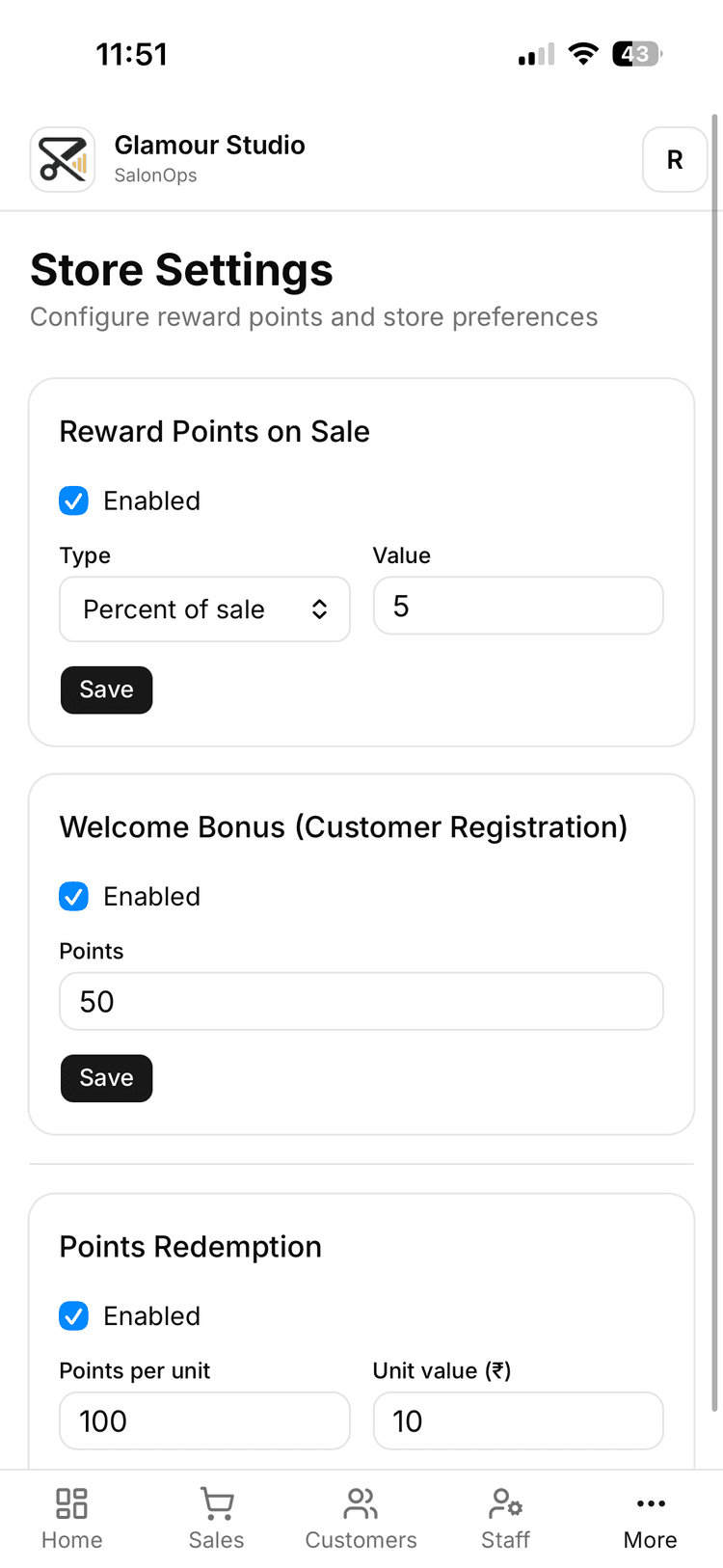Select the Value field showing 5
This screenshot has width=723, height=1568.
[x=518, y=606]
